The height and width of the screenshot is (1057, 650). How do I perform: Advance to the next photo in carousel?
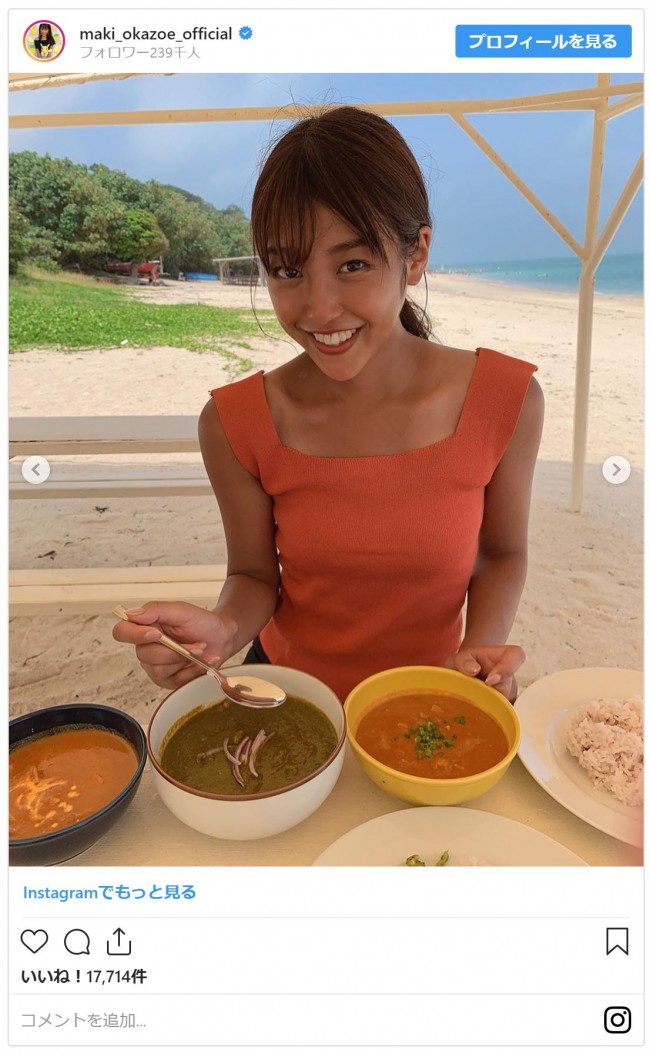616,470
